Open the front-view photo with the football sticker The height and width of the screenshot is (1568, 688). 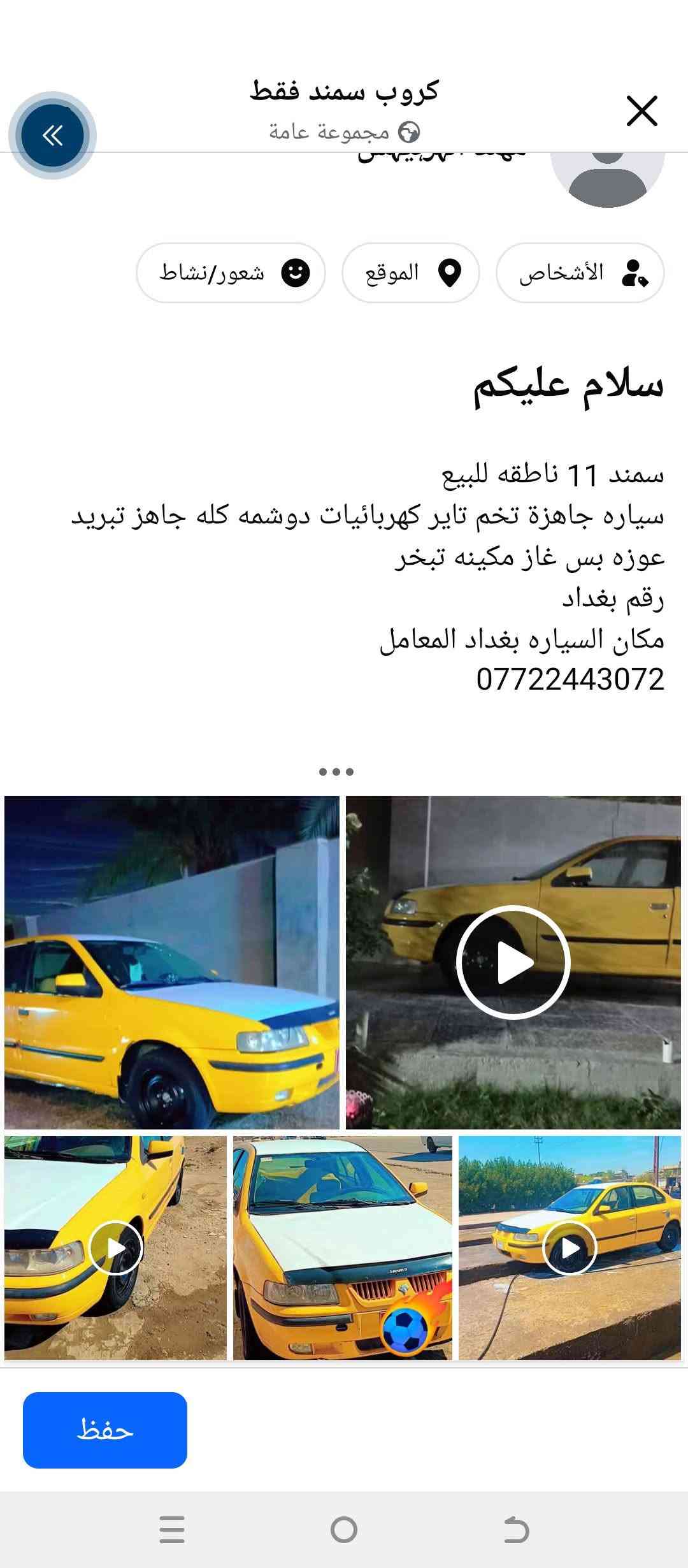pos(343,1247)
